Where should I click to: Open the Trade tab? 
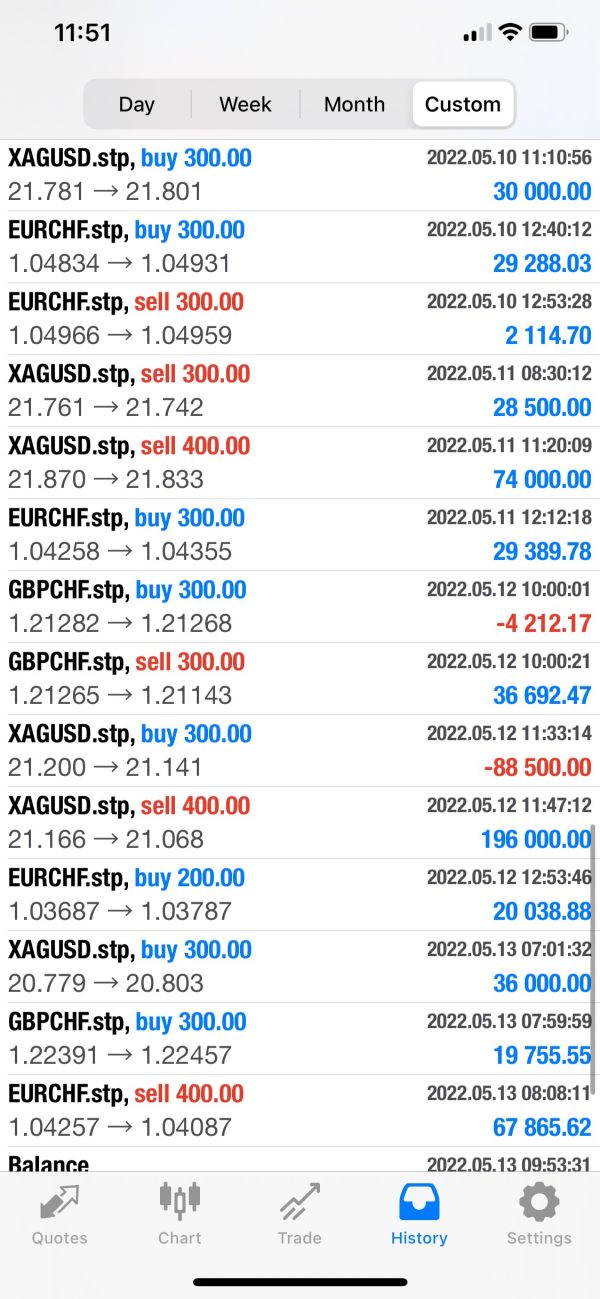click(x=300, y=1214)
